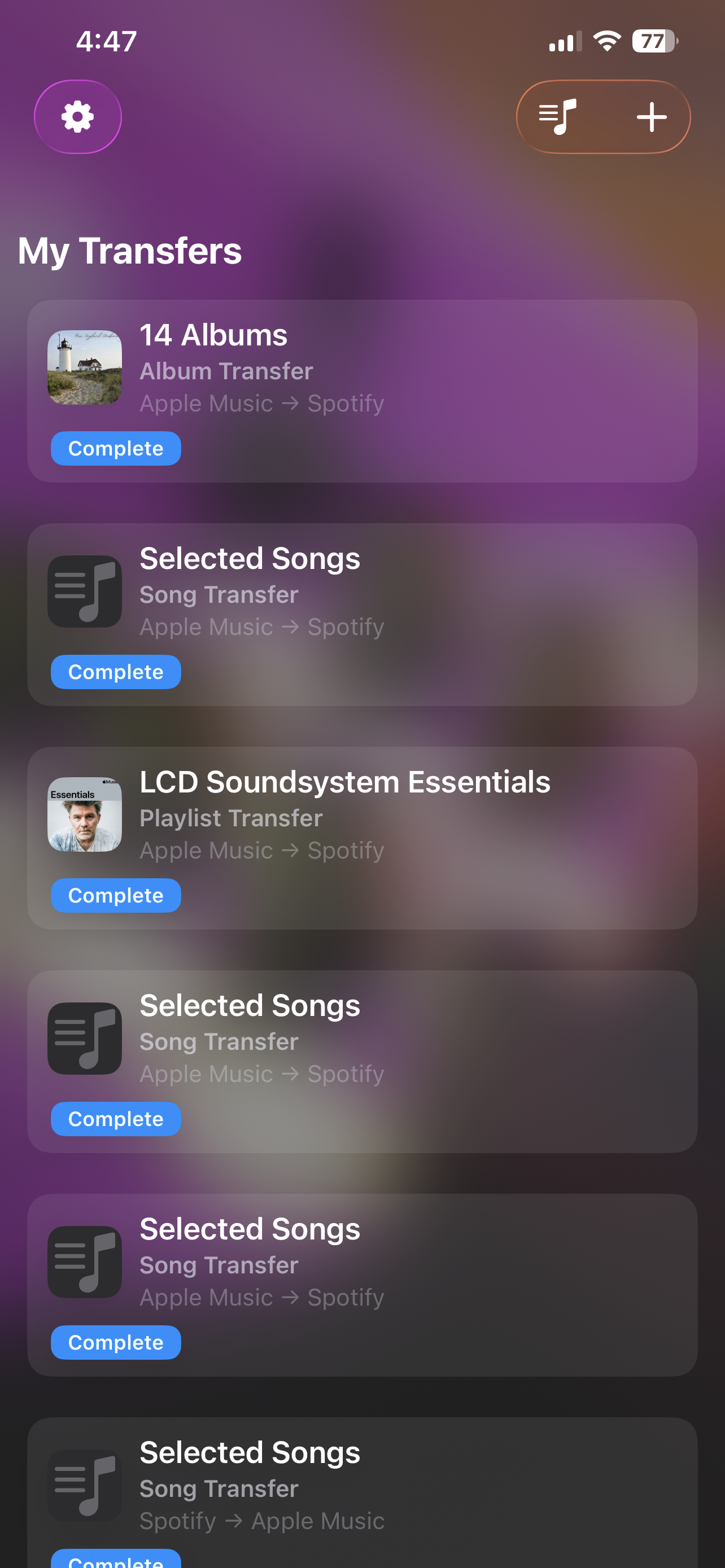This screenshot has width=725, height=1568.
Task: Click the Apple Music to Spotify label on the first card
Action: pyautogui.click(x=262, y=402)
